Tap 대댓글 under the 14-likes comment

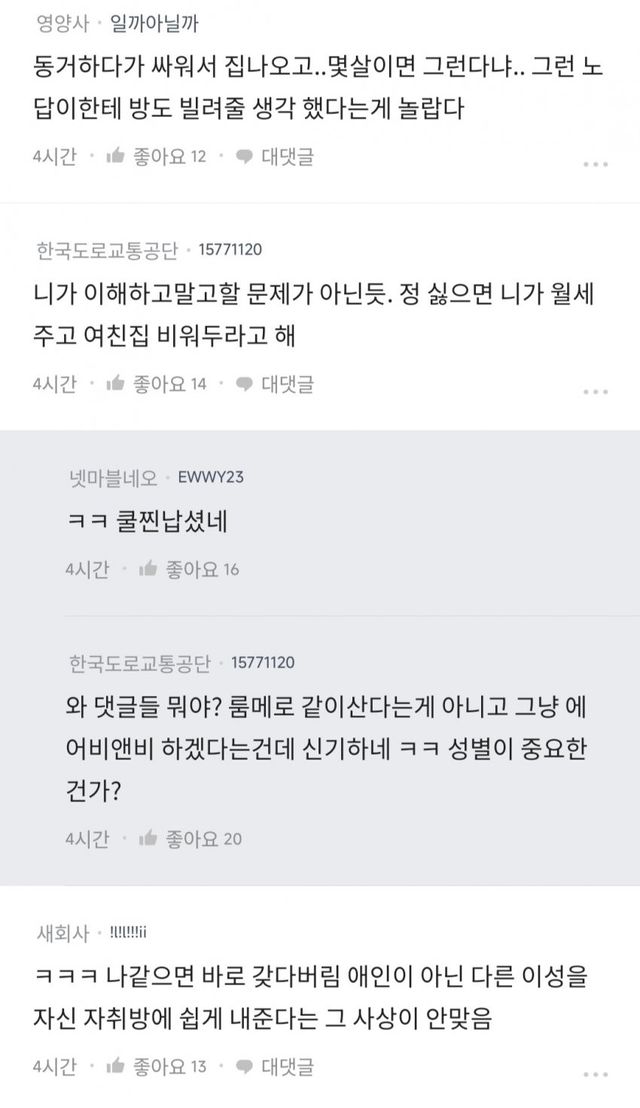pos(275,384)
